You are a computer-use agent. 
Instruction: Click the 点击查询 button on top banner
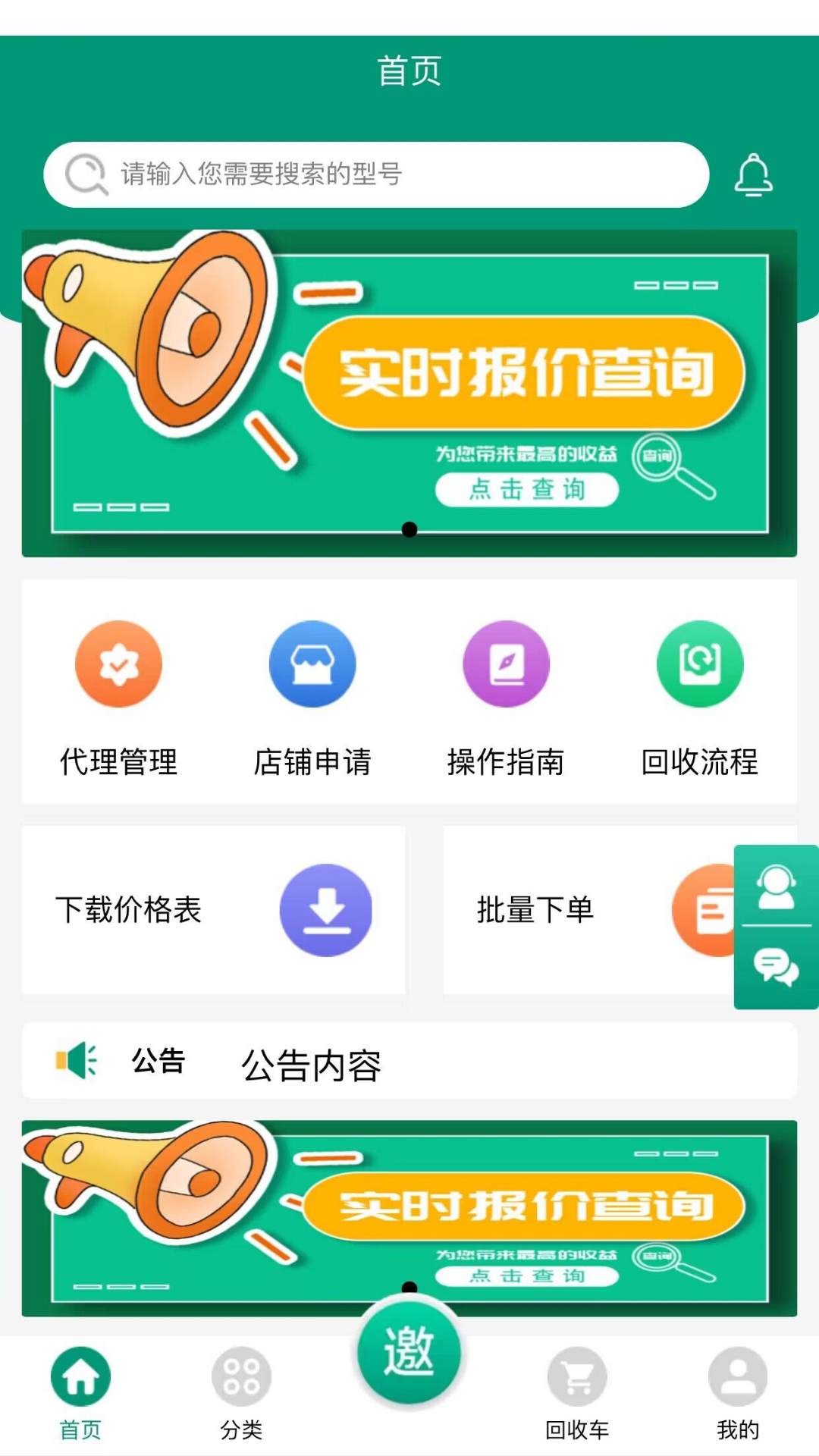point(529,490)
